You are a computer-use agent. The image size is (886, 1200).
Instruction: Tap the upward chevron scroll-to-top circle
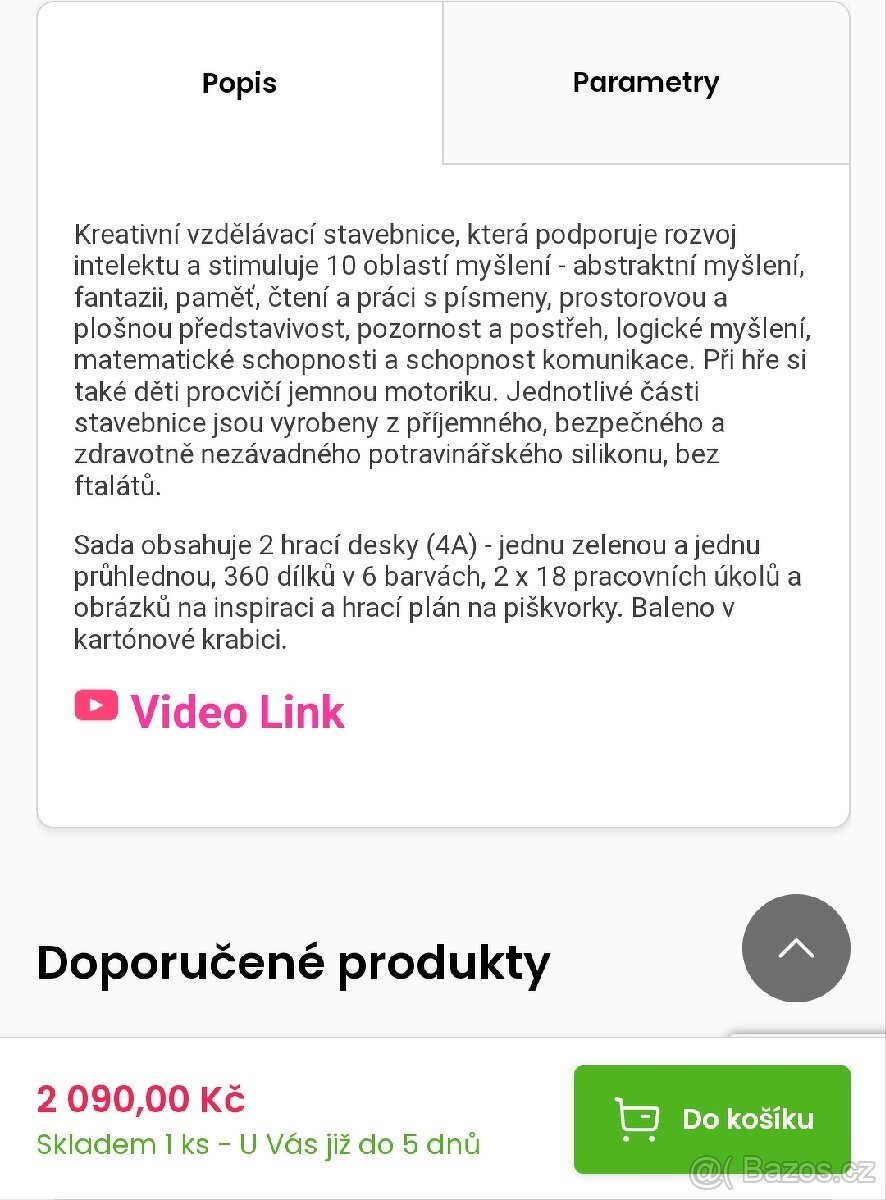(x=796, y=948)
